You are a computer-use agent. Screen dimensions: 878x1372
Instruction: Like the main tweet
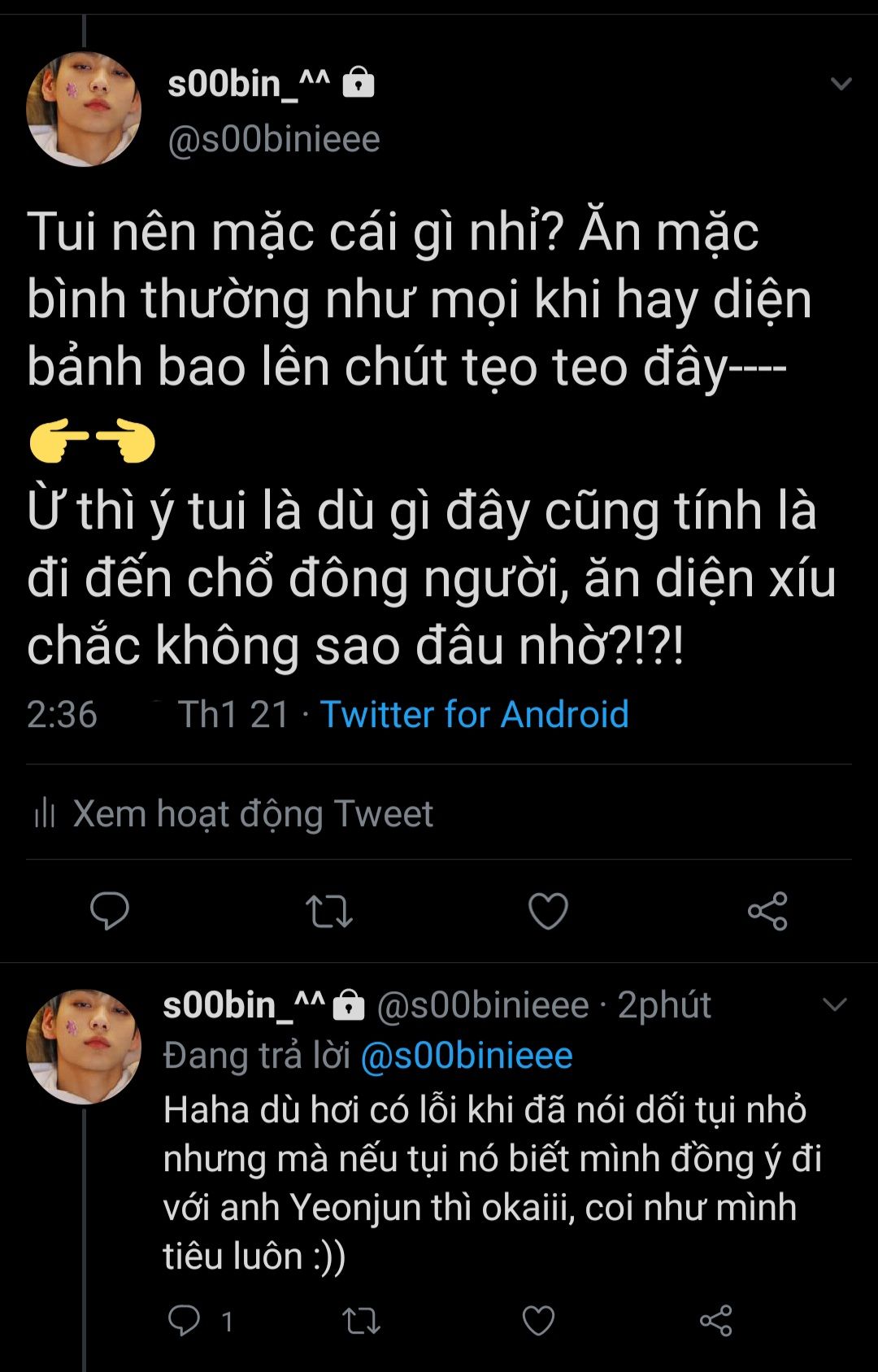coord(549,911)
